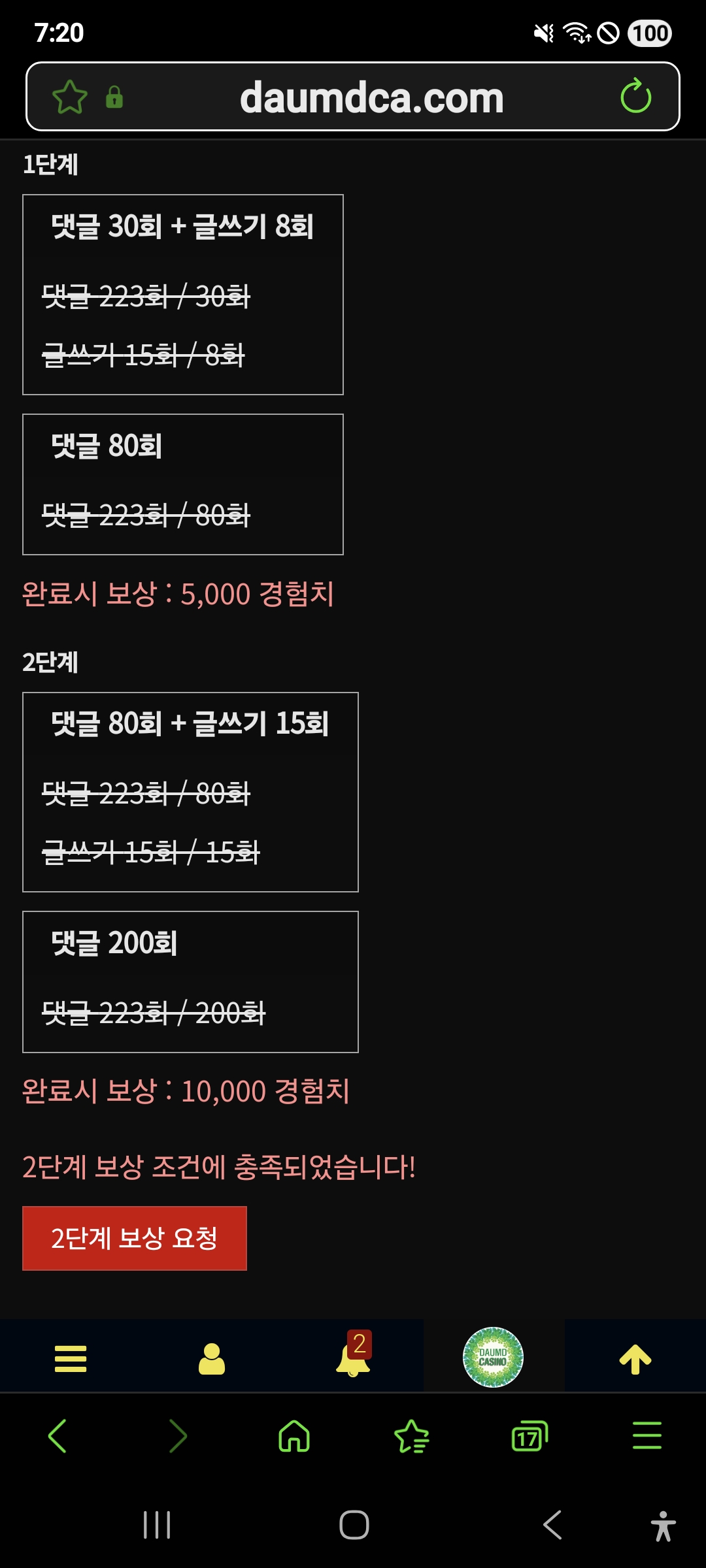Reload the page using the refresh icon

pyautogui.click(x=635, y=97)
